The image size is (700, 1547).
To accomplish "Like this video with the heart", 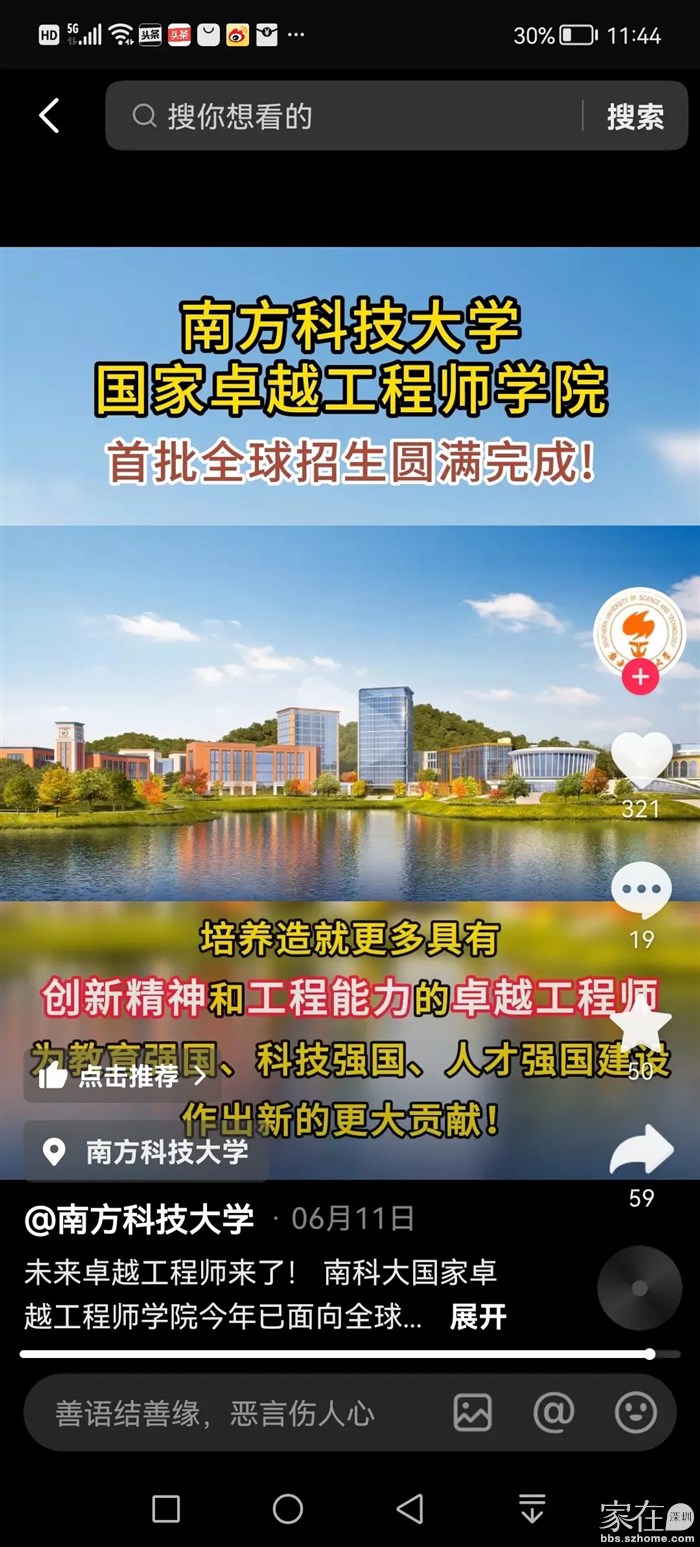I will [641, 760].
